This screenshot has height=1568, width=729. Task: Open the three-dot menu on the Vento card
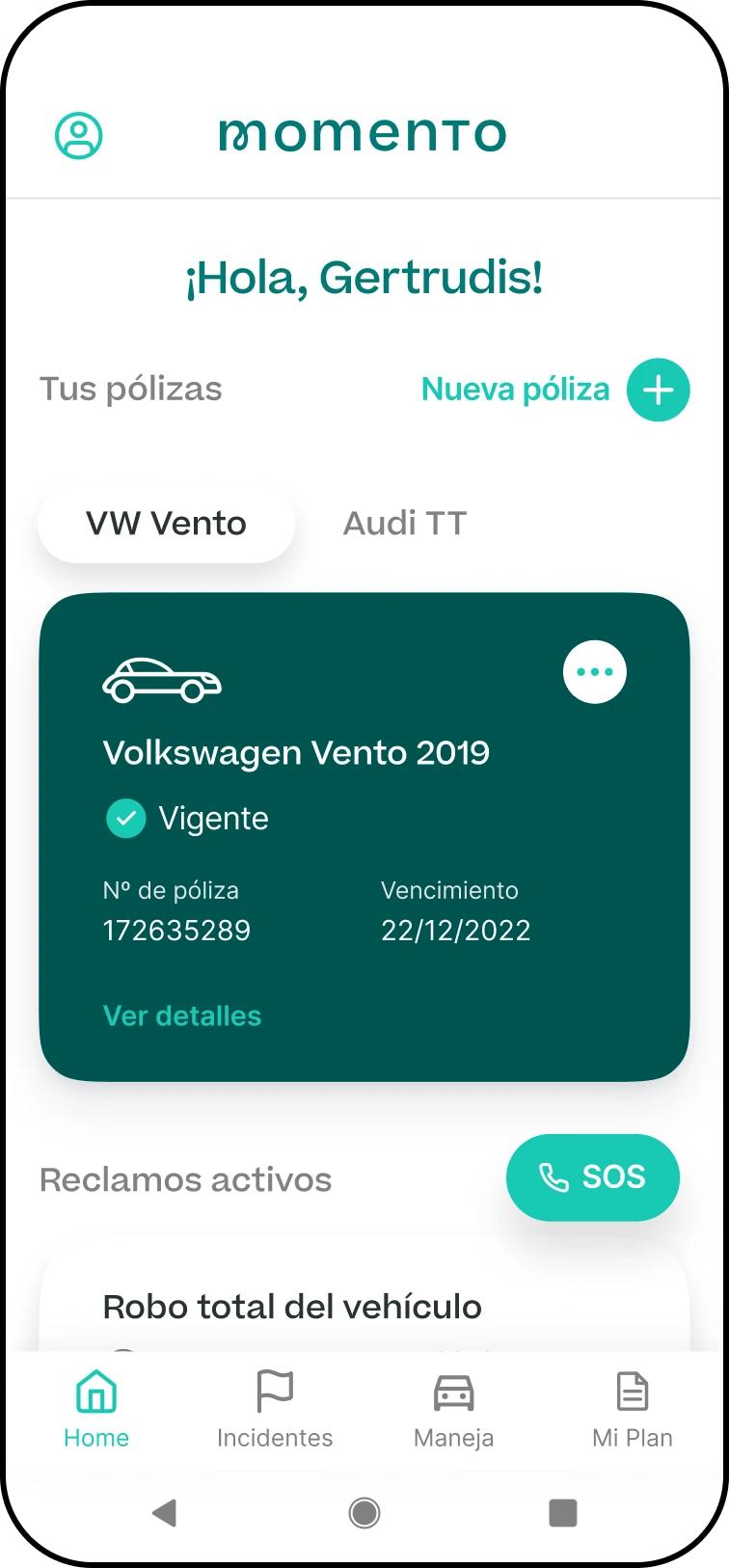[594, 672]
